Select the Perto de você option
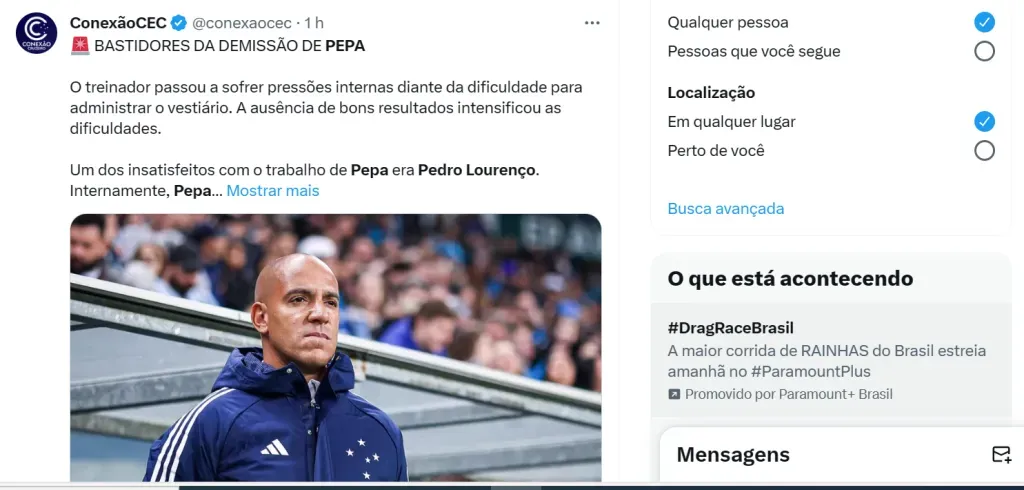1024x490 pixels. click(984, 151)
